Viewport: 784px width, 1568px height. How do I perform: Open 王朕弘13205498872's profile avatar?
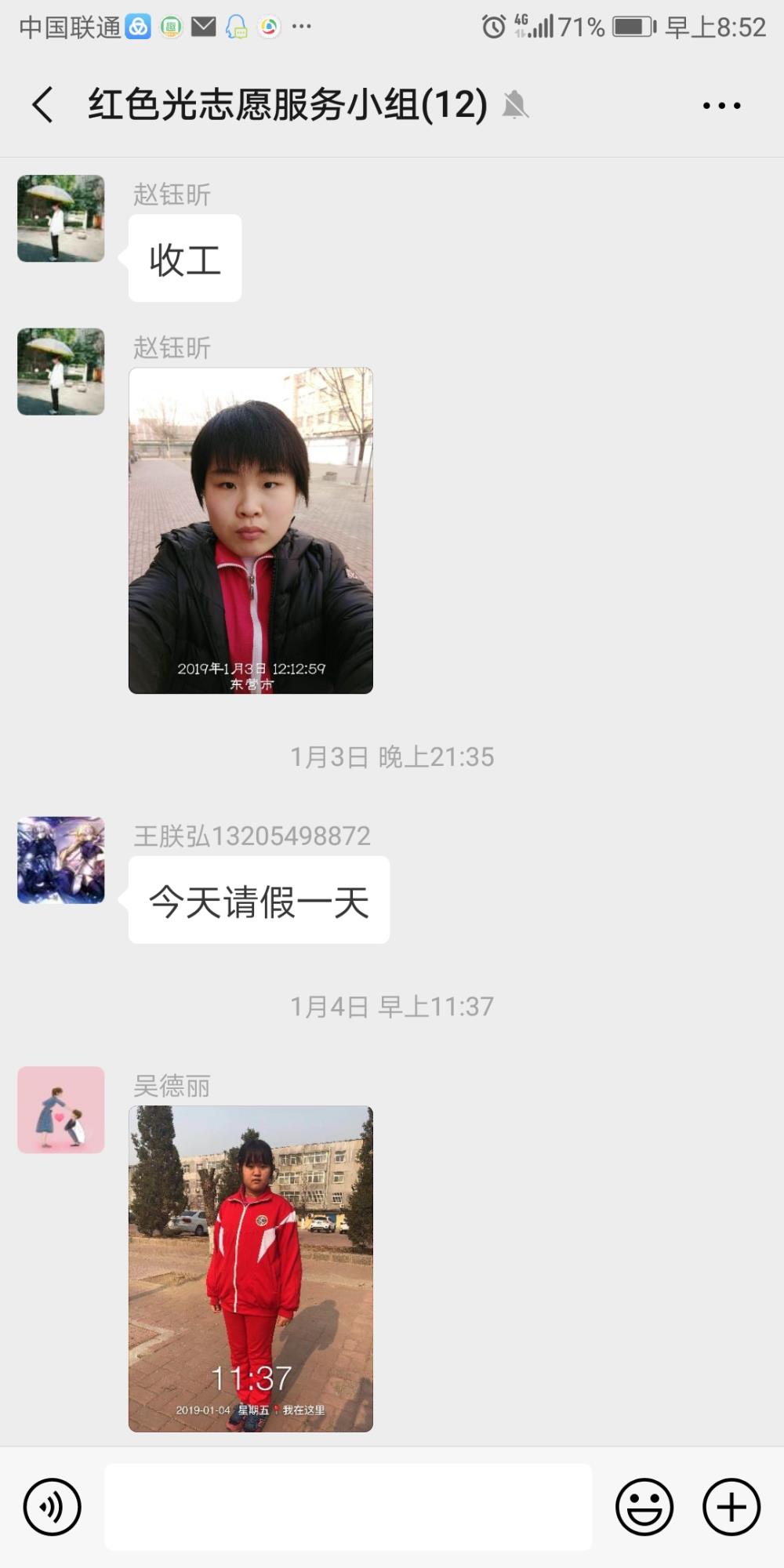[61, 860]
